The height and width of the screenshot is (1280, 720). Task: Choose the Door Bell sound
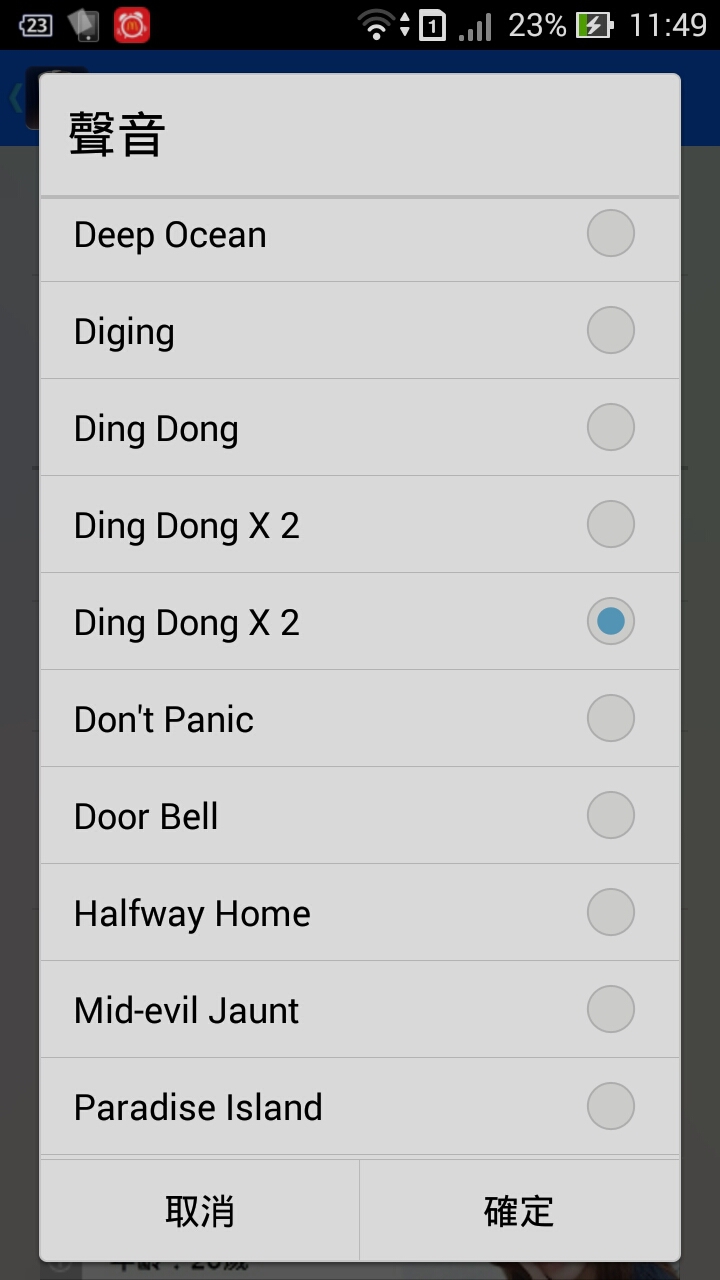(359, 816)
